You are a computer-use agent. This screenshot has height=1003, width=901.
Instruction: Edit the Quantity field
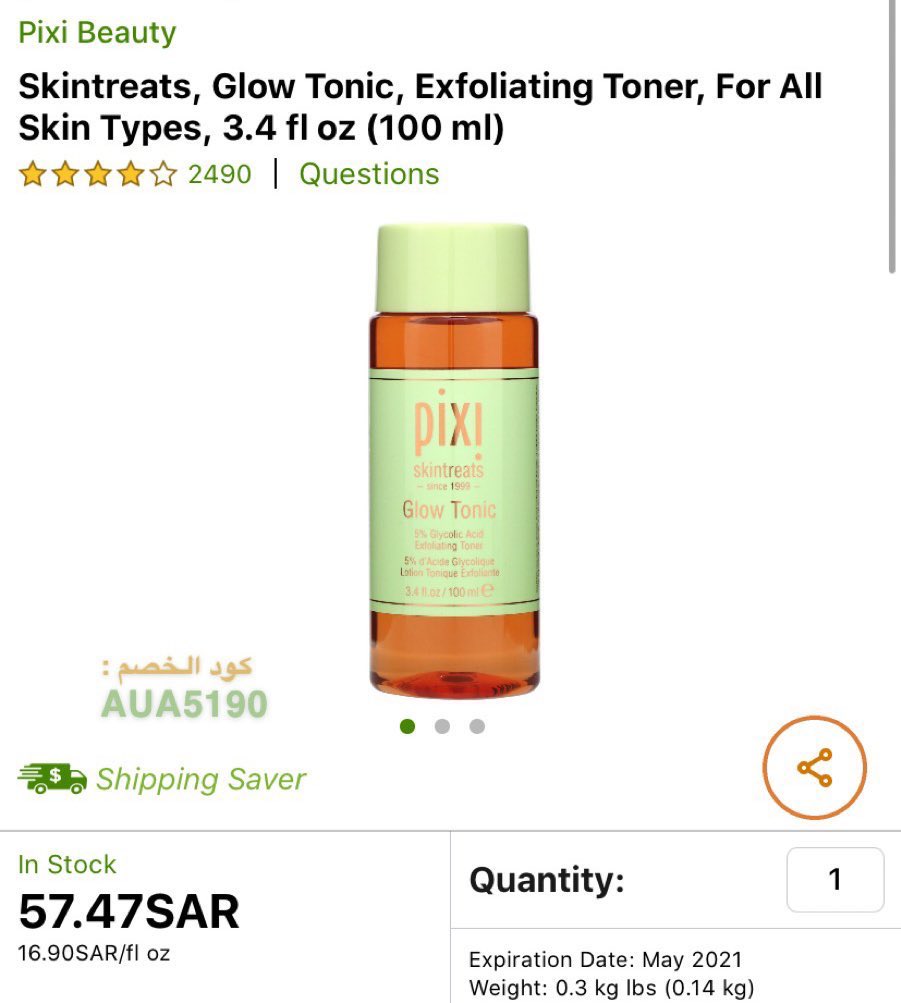[834, 880]
